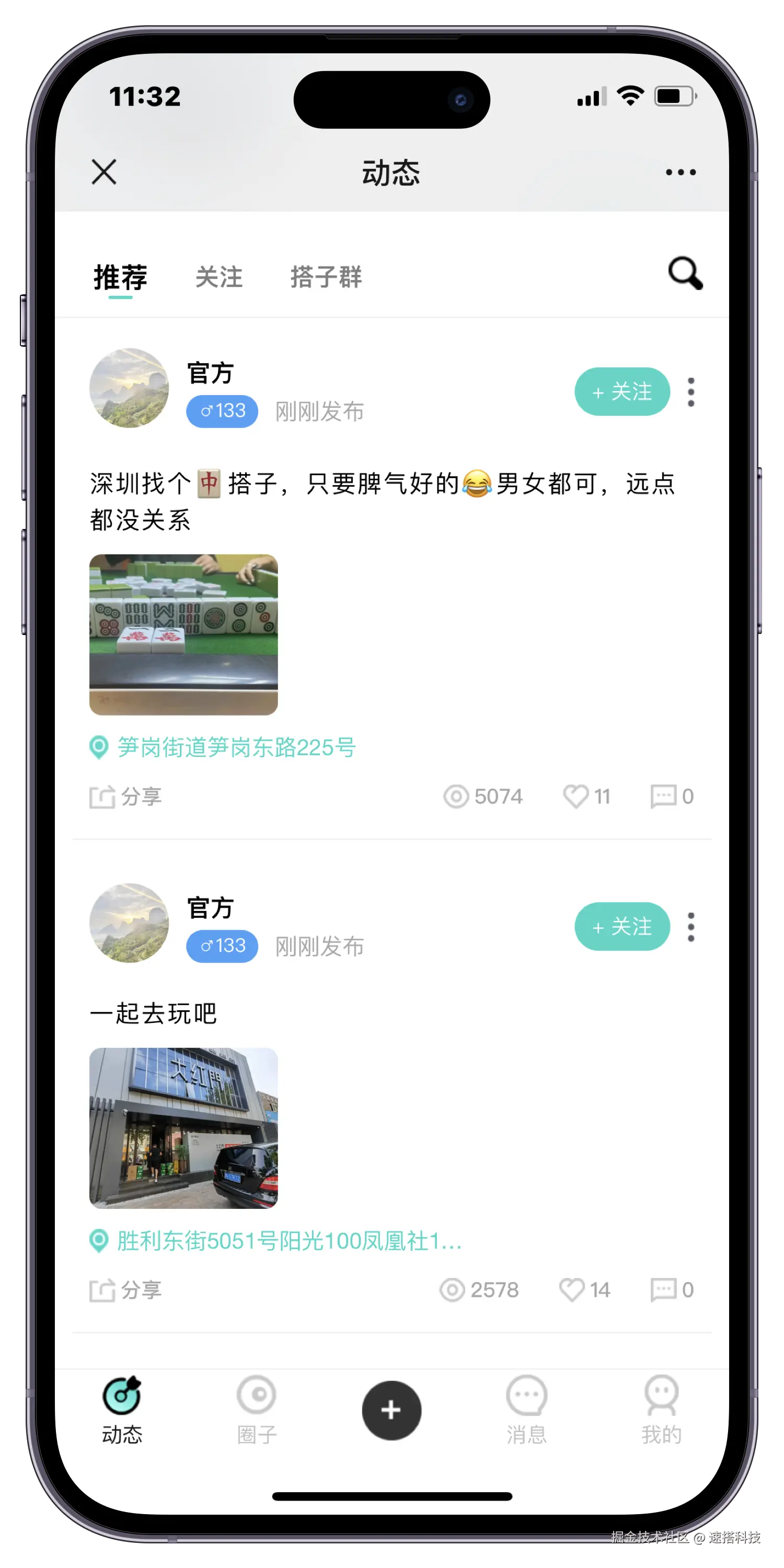Like the post with 11 likes

pyautogui.click(x=586, y=796)
